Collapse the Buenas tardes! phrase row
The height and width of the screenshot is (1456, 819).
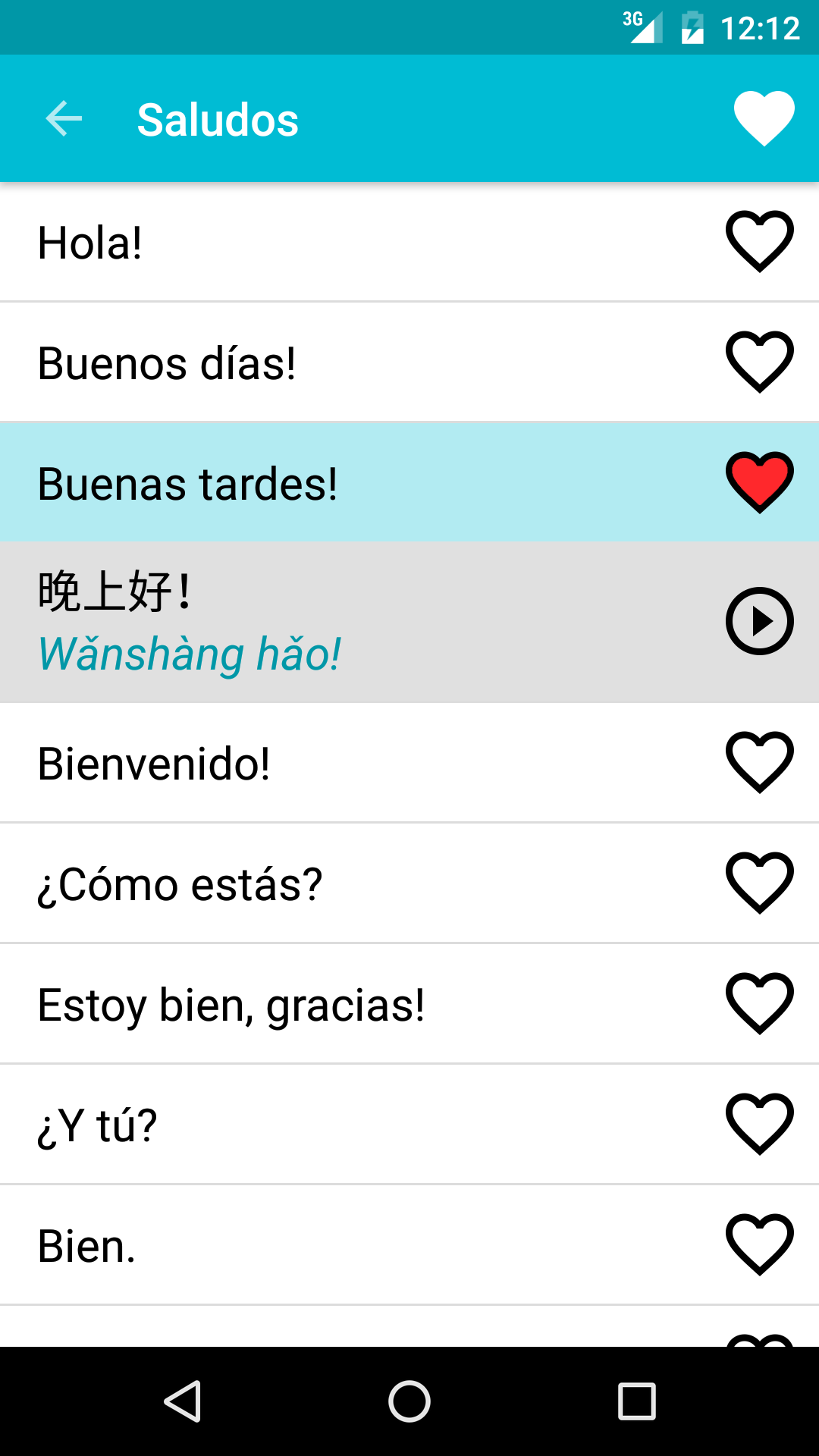point(303,483)
